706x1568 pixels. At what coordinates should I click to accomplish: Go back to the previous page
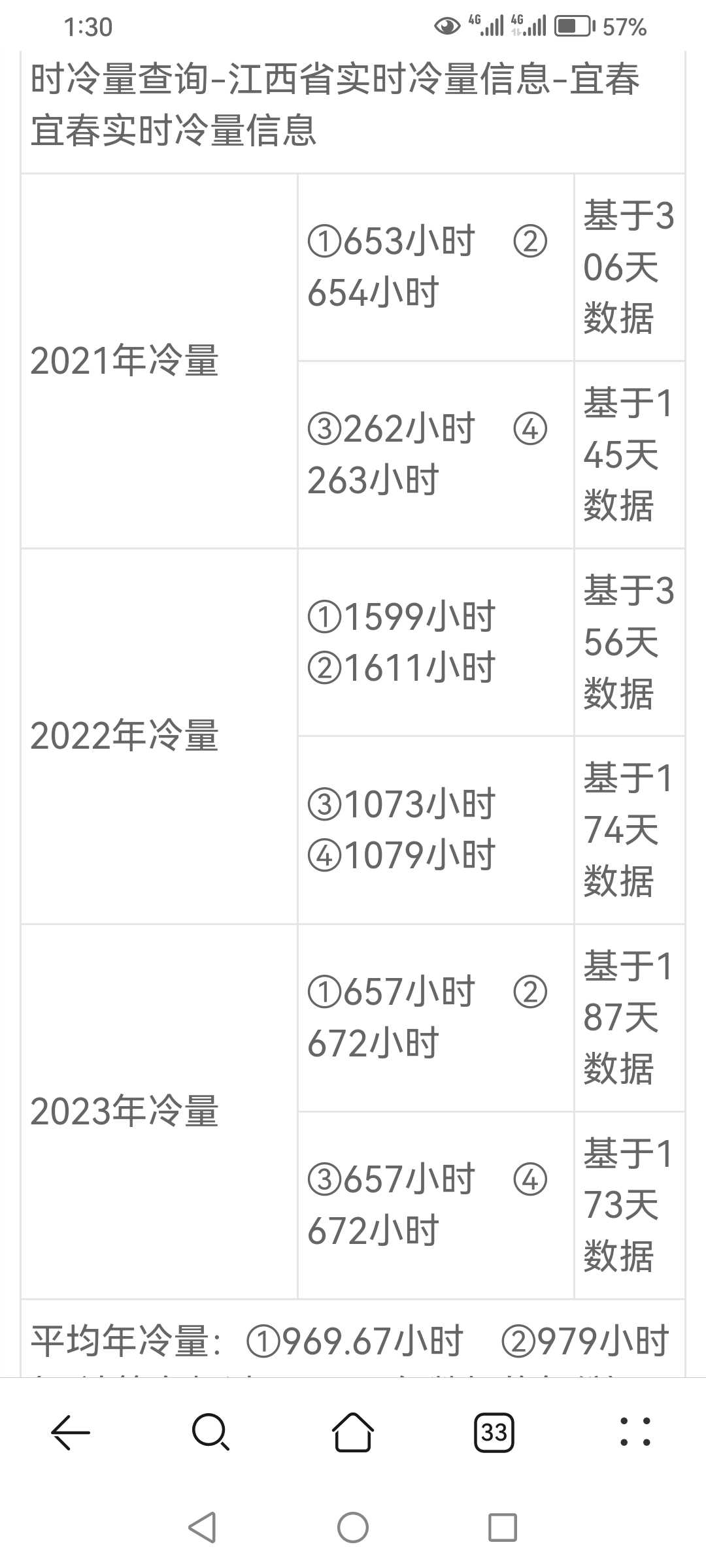click(71, 1433)
